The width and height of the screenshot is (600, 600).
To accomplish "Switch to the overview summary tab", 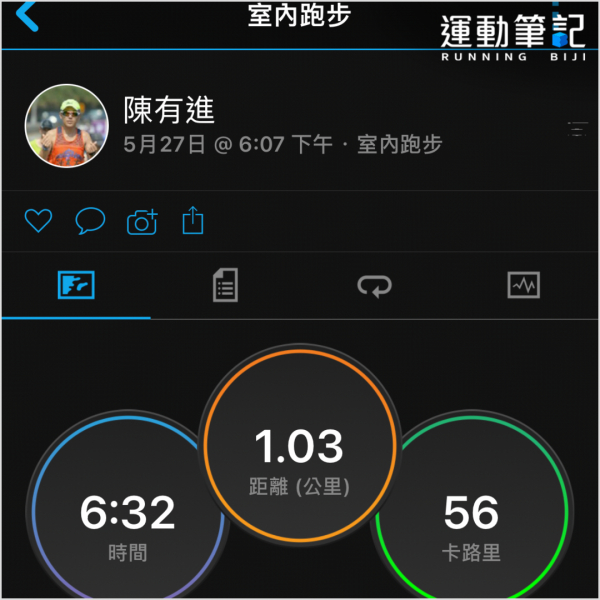I will (76, 286).
